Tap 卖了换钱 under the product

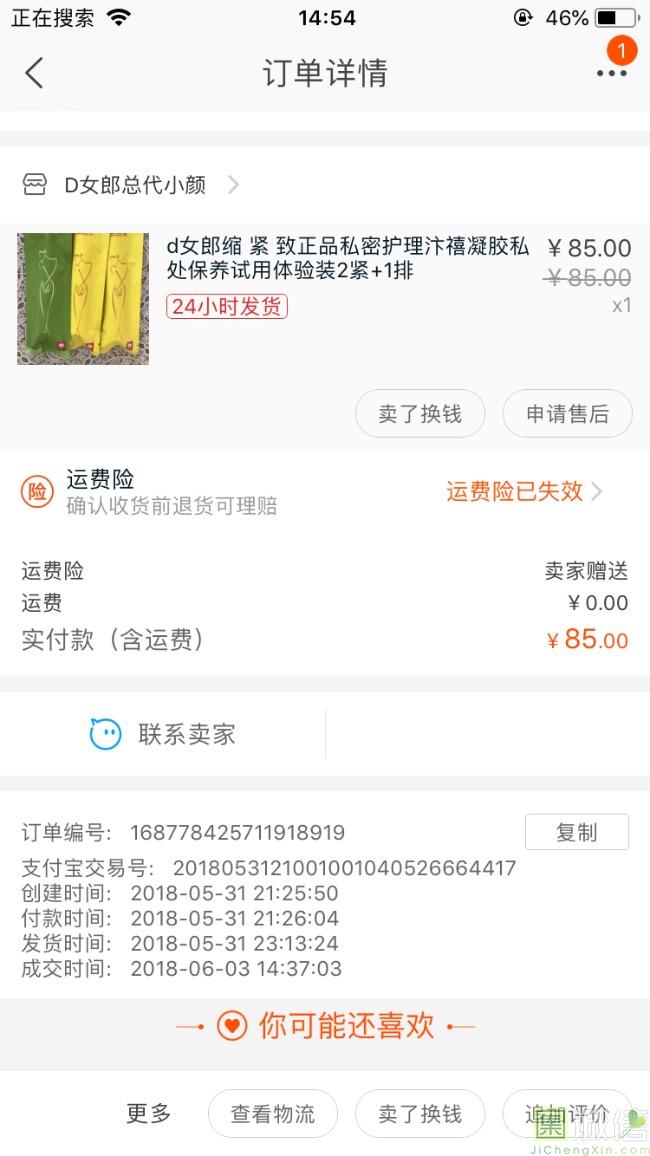coord(420,414)
